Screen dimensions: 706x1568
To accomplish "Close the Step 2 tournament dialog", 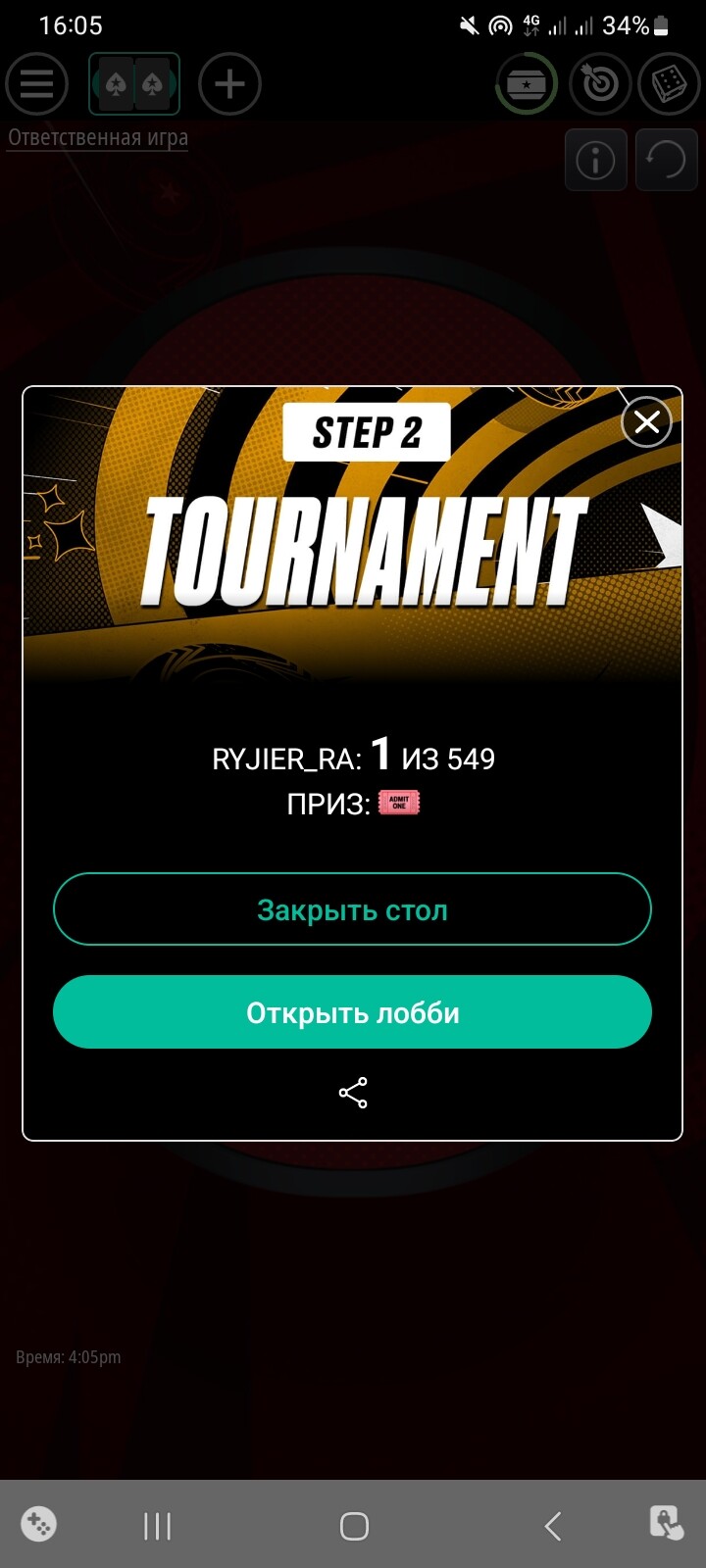I will pos(646,422).
